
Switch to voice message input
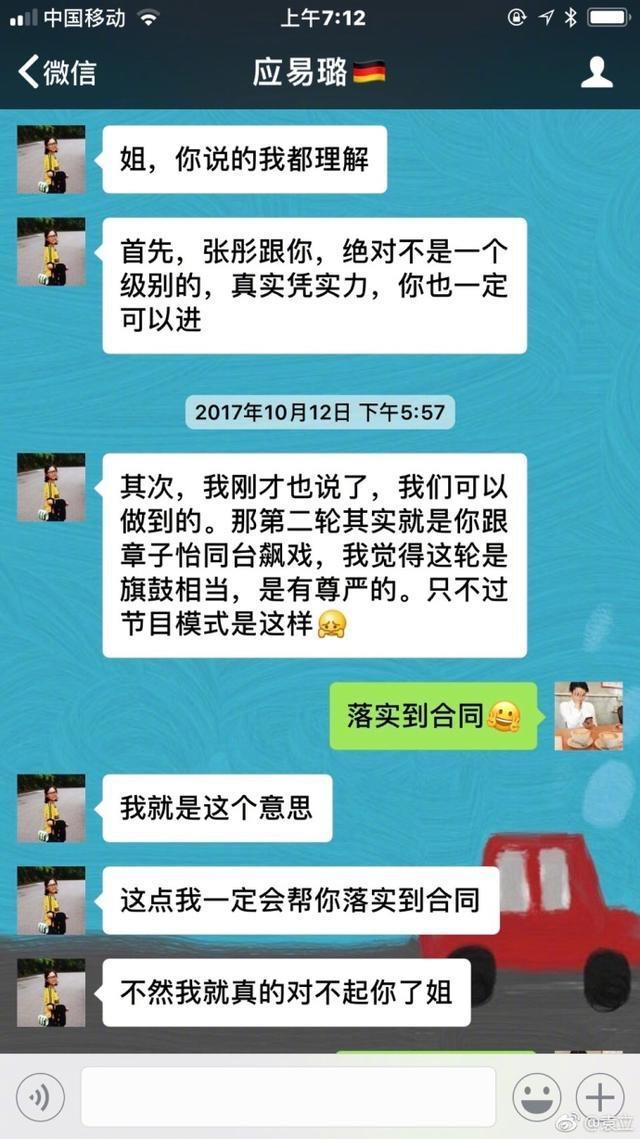coord(40,1097)
